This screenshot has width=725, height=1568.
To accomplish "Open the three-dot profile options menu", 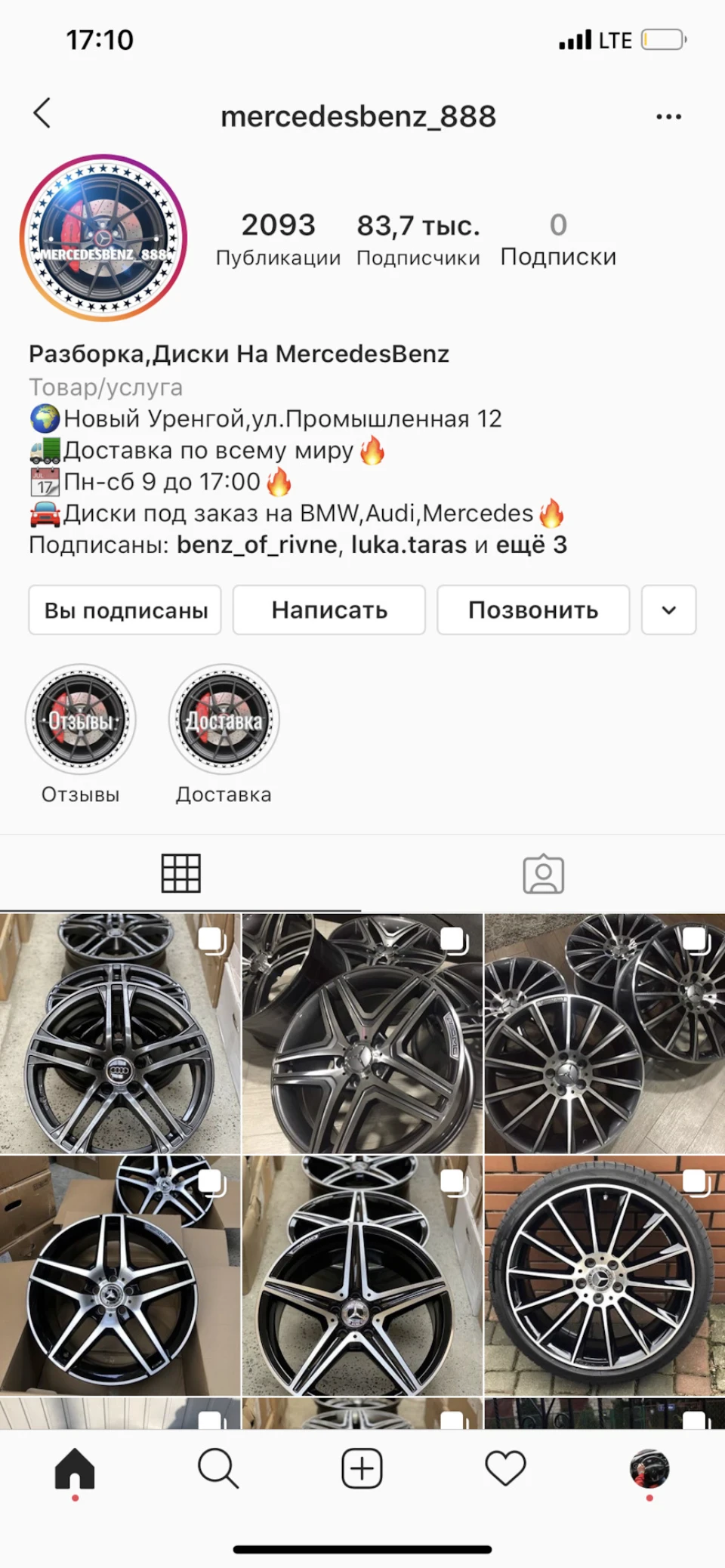I will (x=668, y=116).
